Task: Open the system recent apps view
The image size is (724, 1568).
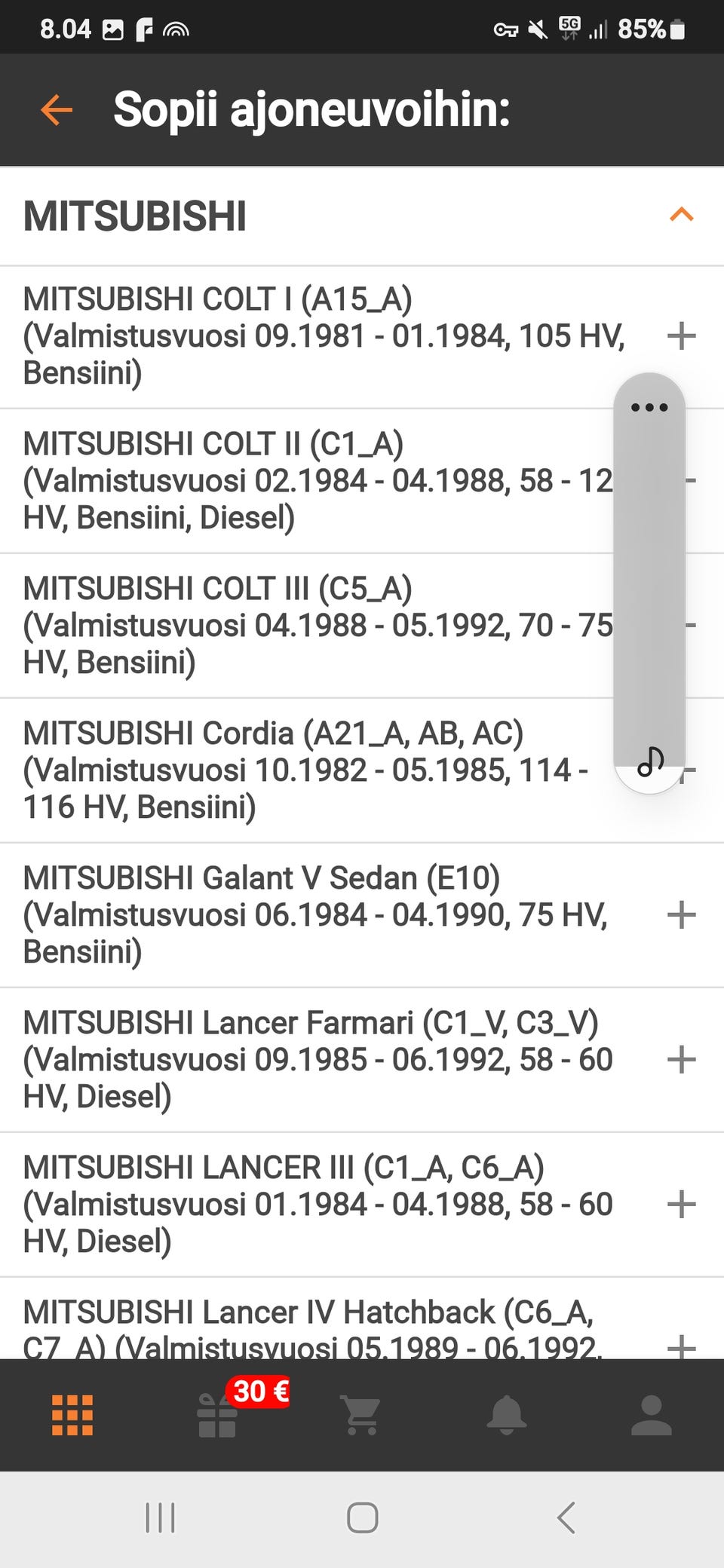Action: 160,1517
